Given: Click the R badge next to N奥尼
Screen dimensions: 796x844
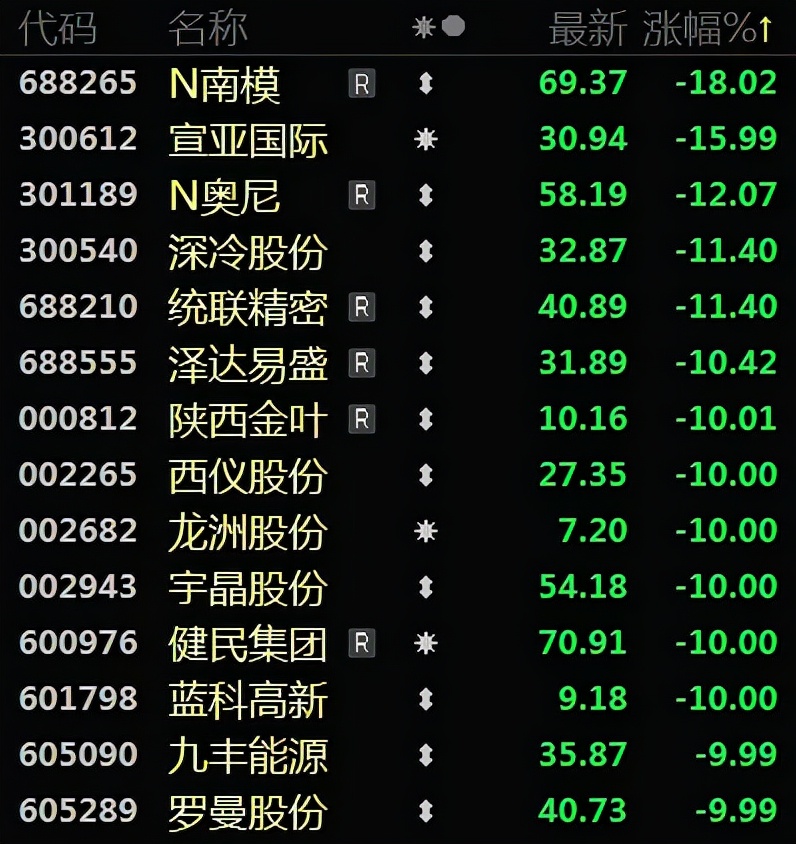Looking at the screenshot, I should tap(364, 197).
